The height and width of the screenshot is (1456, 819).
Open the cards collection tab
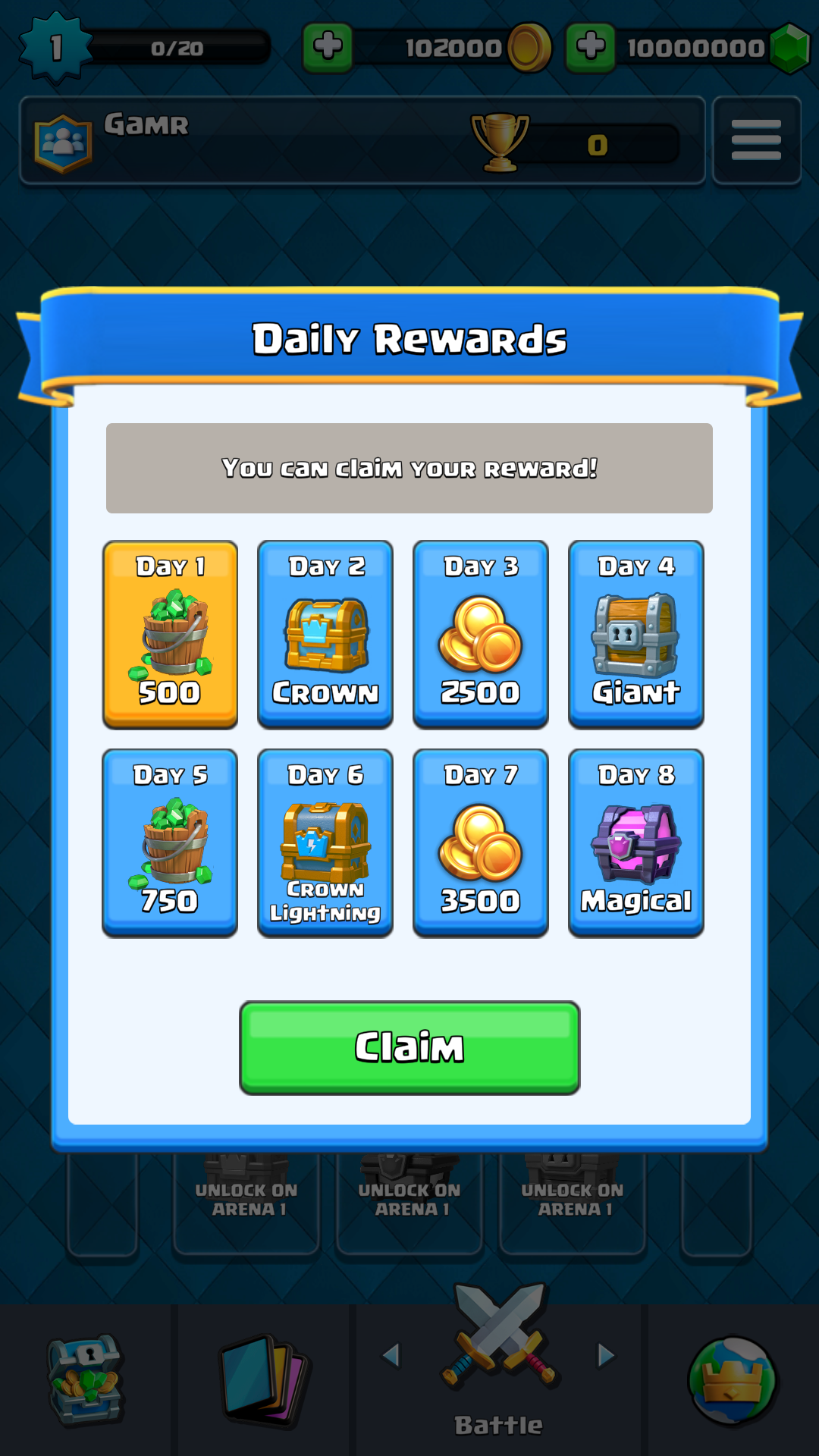tap(265, 1379)
